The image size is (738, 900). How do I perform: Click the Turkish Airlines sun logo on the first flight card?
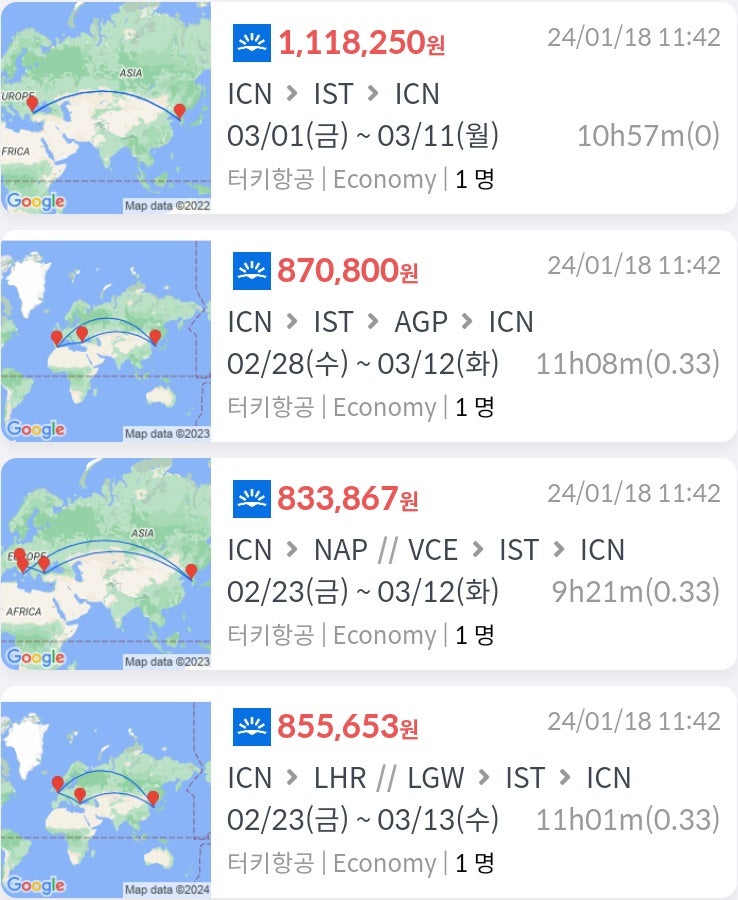click(x=250, y=41)
